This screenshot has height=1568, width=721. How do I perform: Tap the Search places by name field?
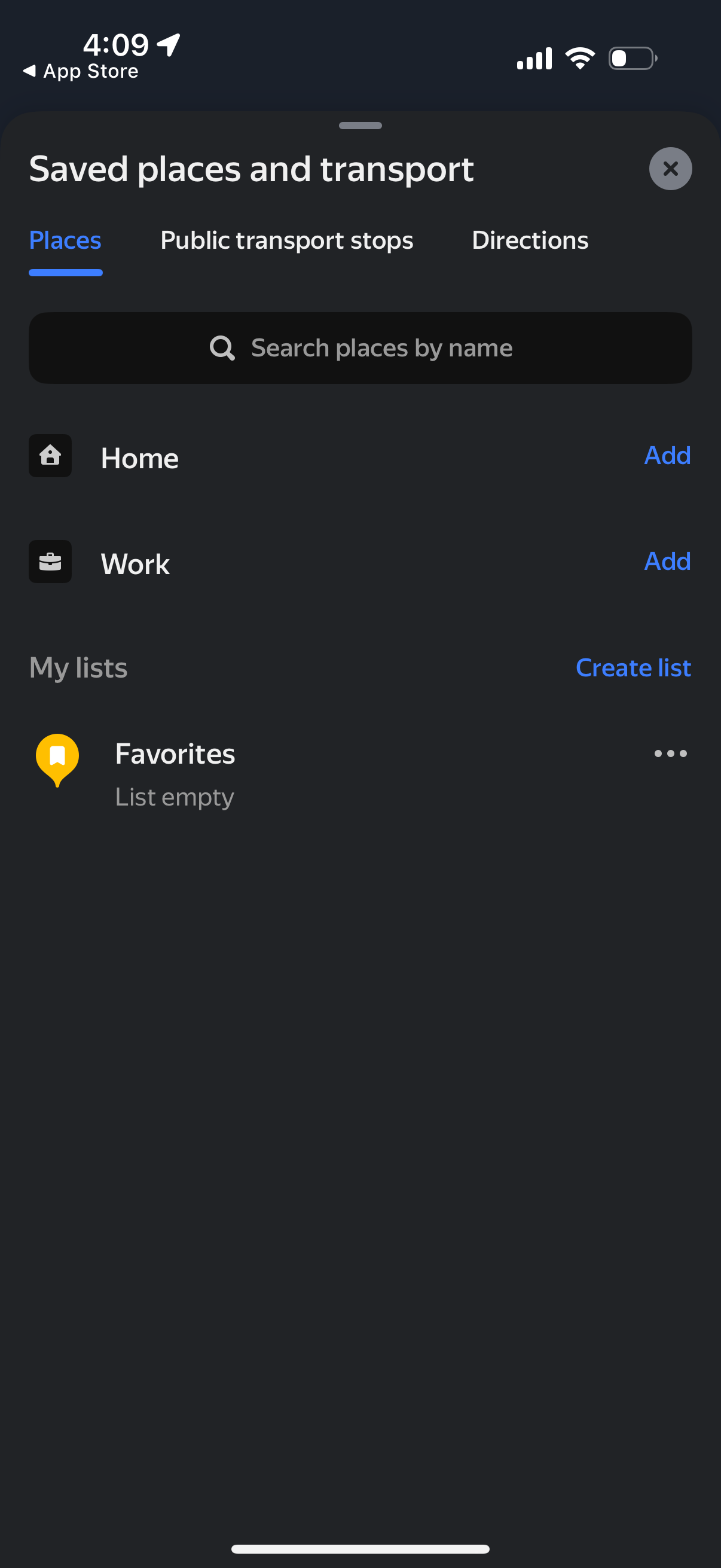point(360,347)
